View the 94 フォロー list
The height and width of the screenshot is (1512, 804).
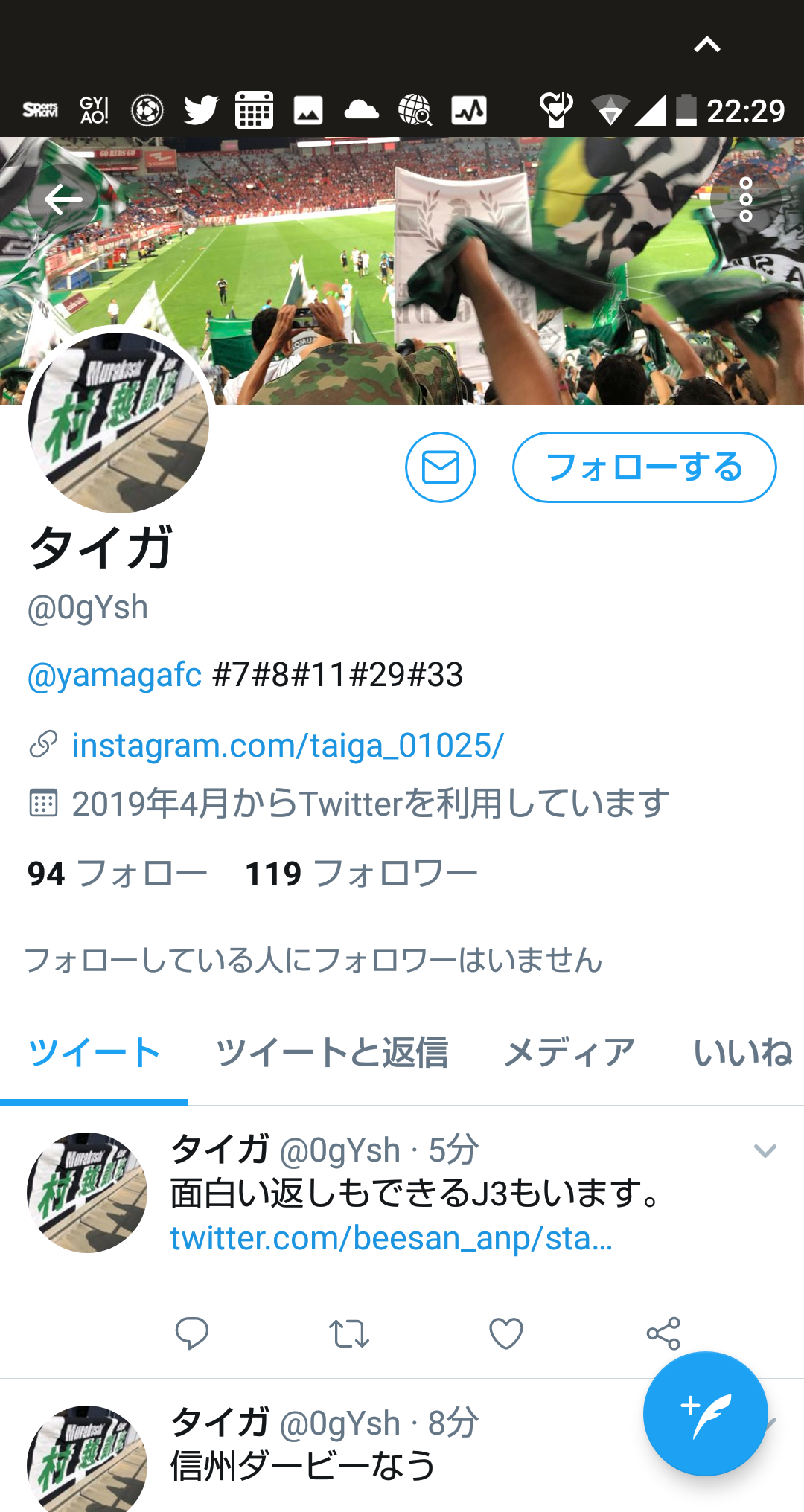pyautogui.click(x=117, y=874)
